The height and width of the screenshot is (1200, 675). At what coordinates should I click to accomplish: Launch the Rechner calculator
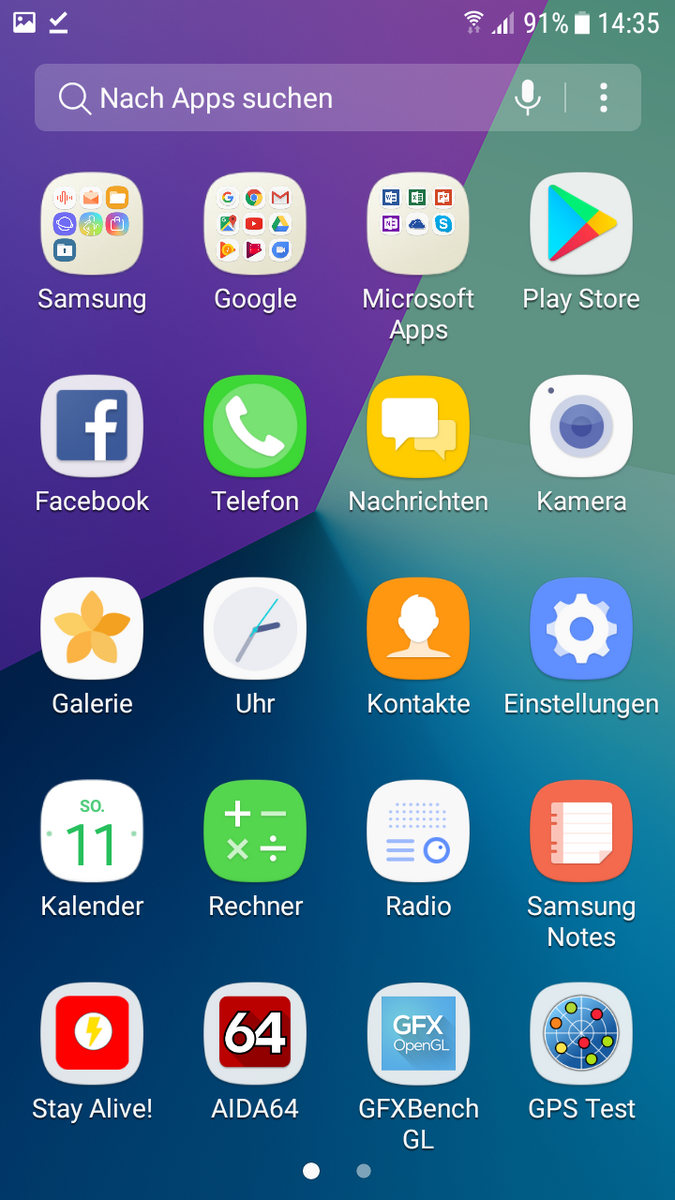click(255, 832)
